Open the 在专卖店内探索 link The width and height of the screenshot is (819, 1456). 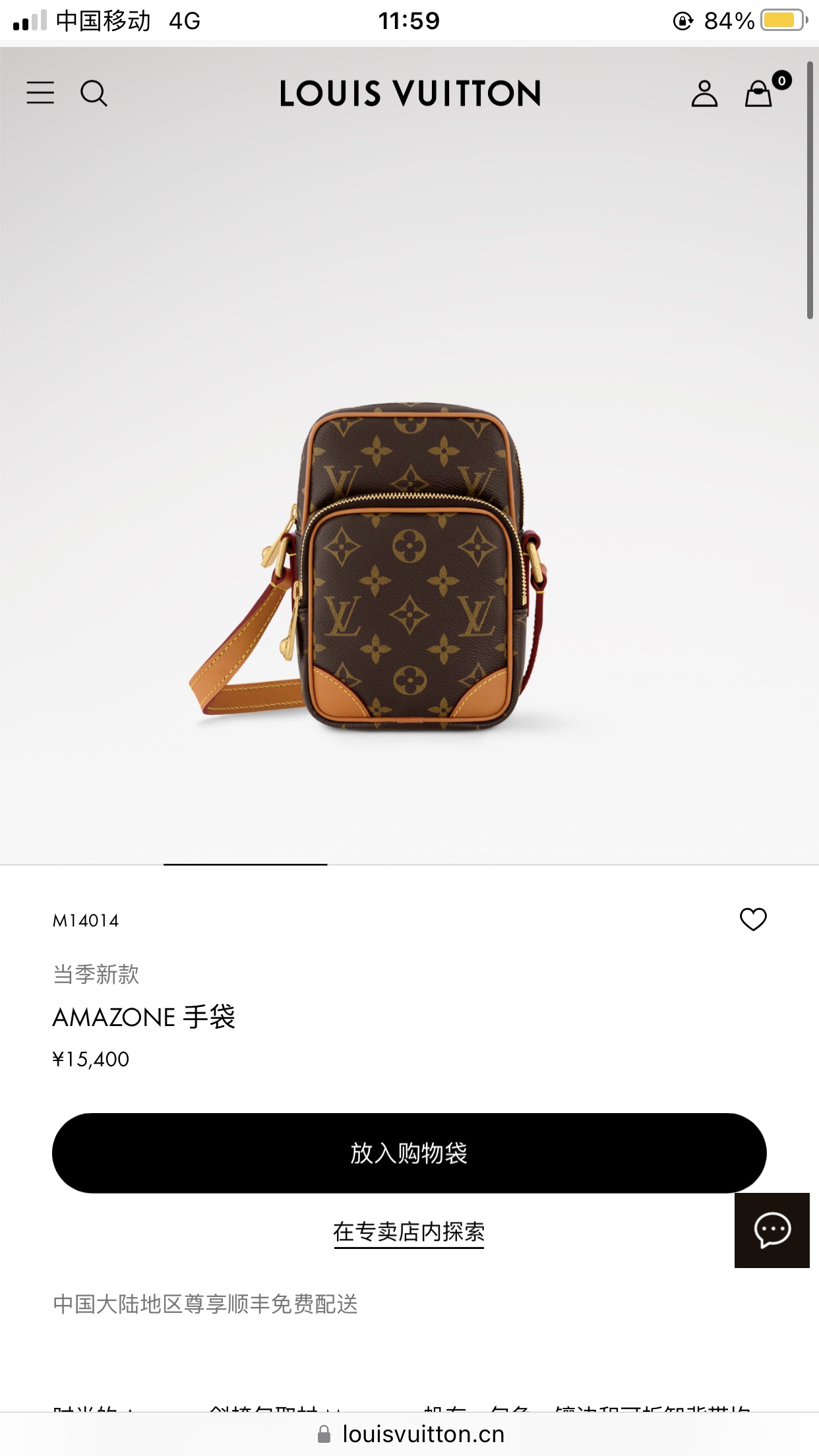pyautogui.click(x=409, y=1232)
